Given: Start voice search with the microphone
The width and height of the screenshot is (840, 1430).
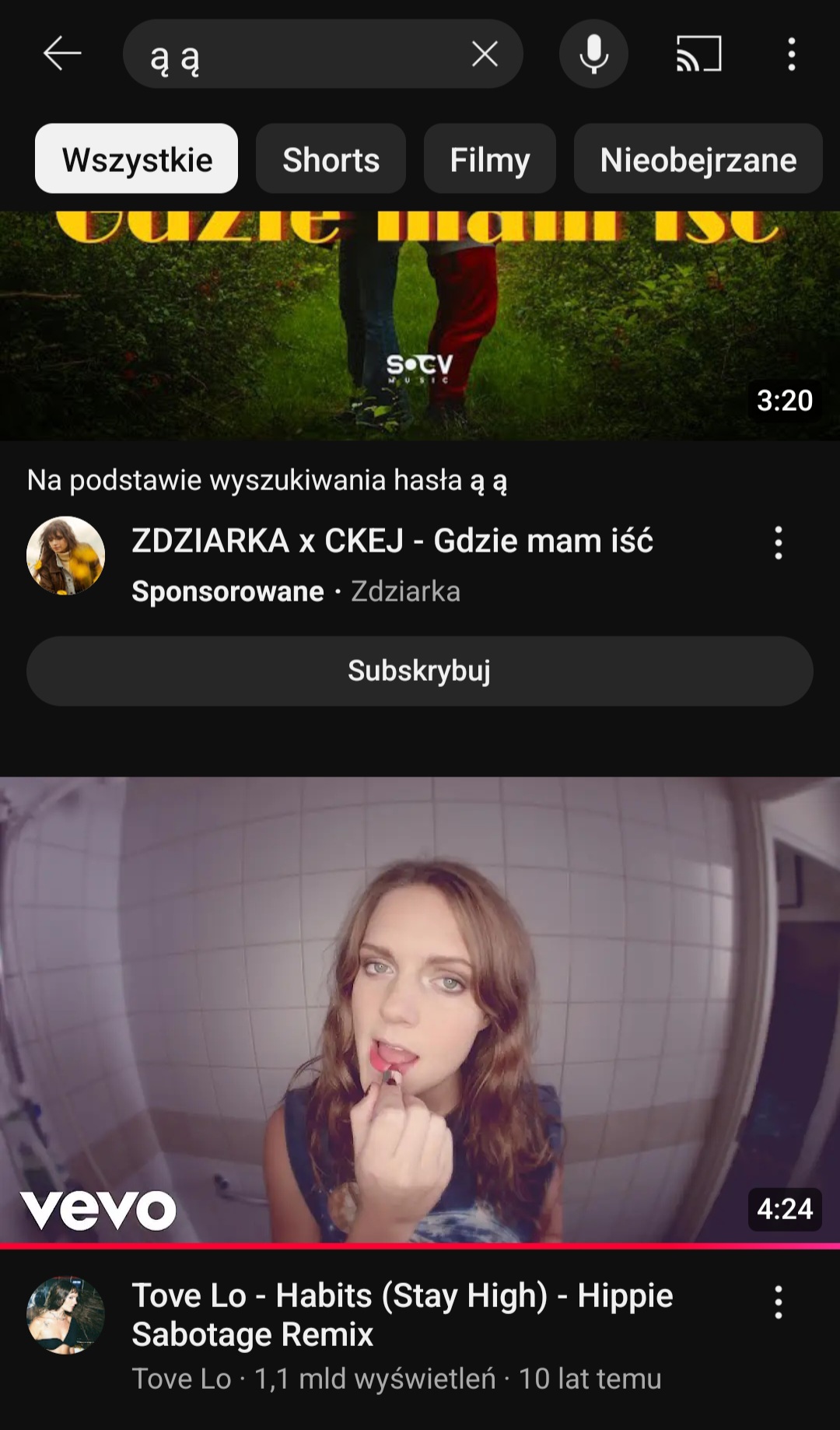Looking at the screenshot, I should click(x=593, y=54).
